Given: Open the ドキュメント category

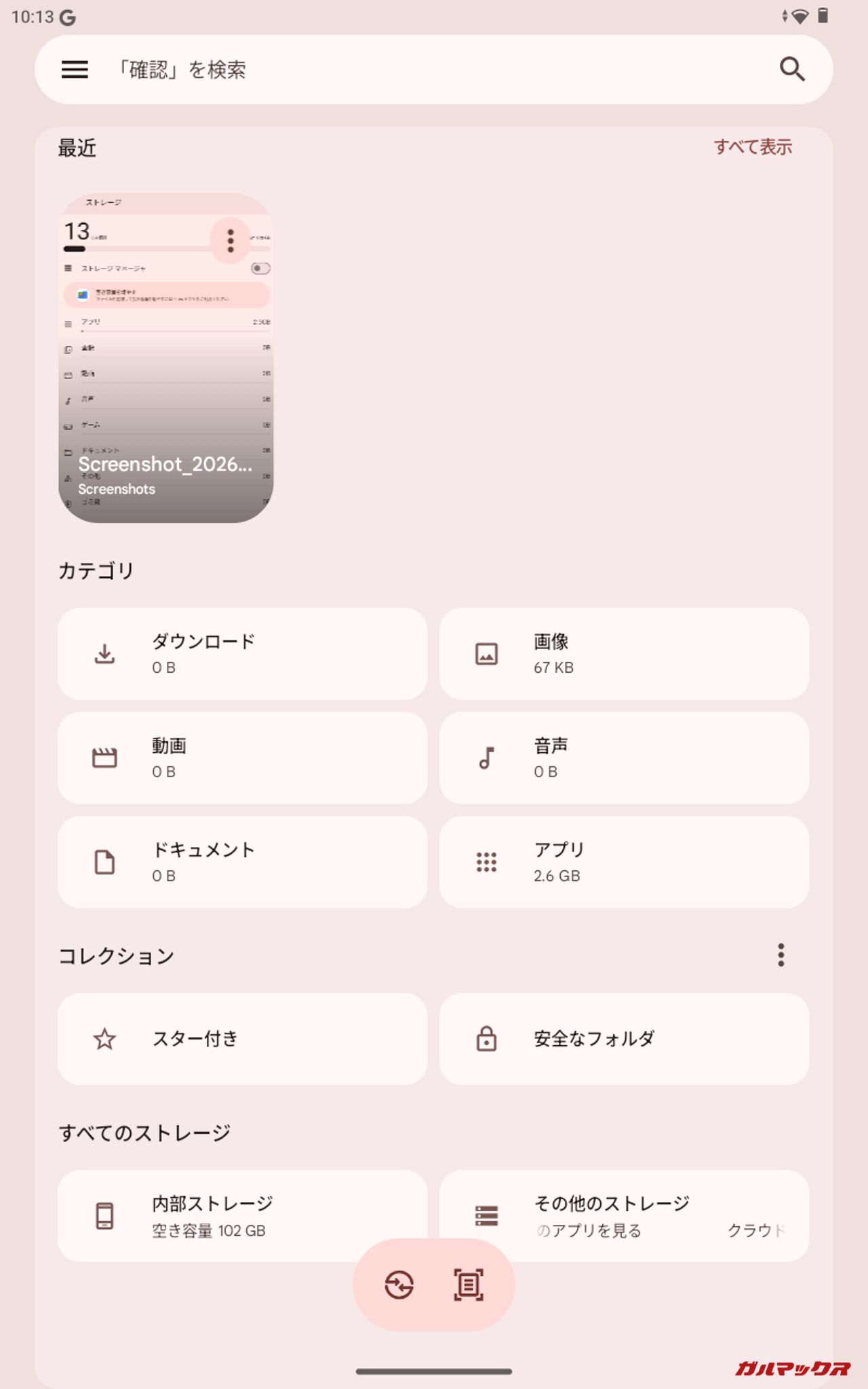Looking at the screenshot, I should coord(242,862).
